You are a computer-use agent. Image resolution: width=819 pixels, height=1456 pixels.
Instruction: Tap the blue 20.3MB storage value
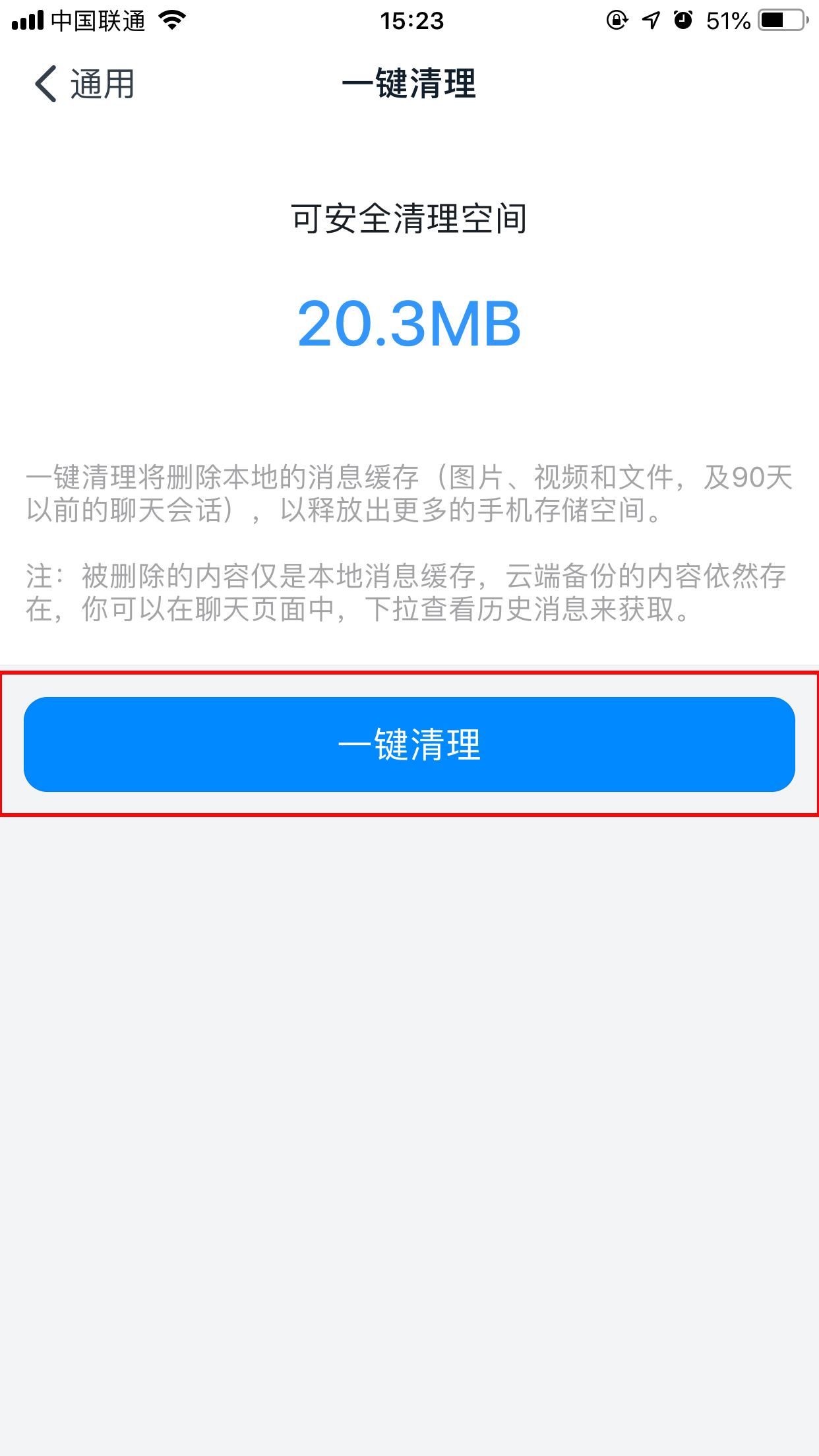[x=409, y=324]
